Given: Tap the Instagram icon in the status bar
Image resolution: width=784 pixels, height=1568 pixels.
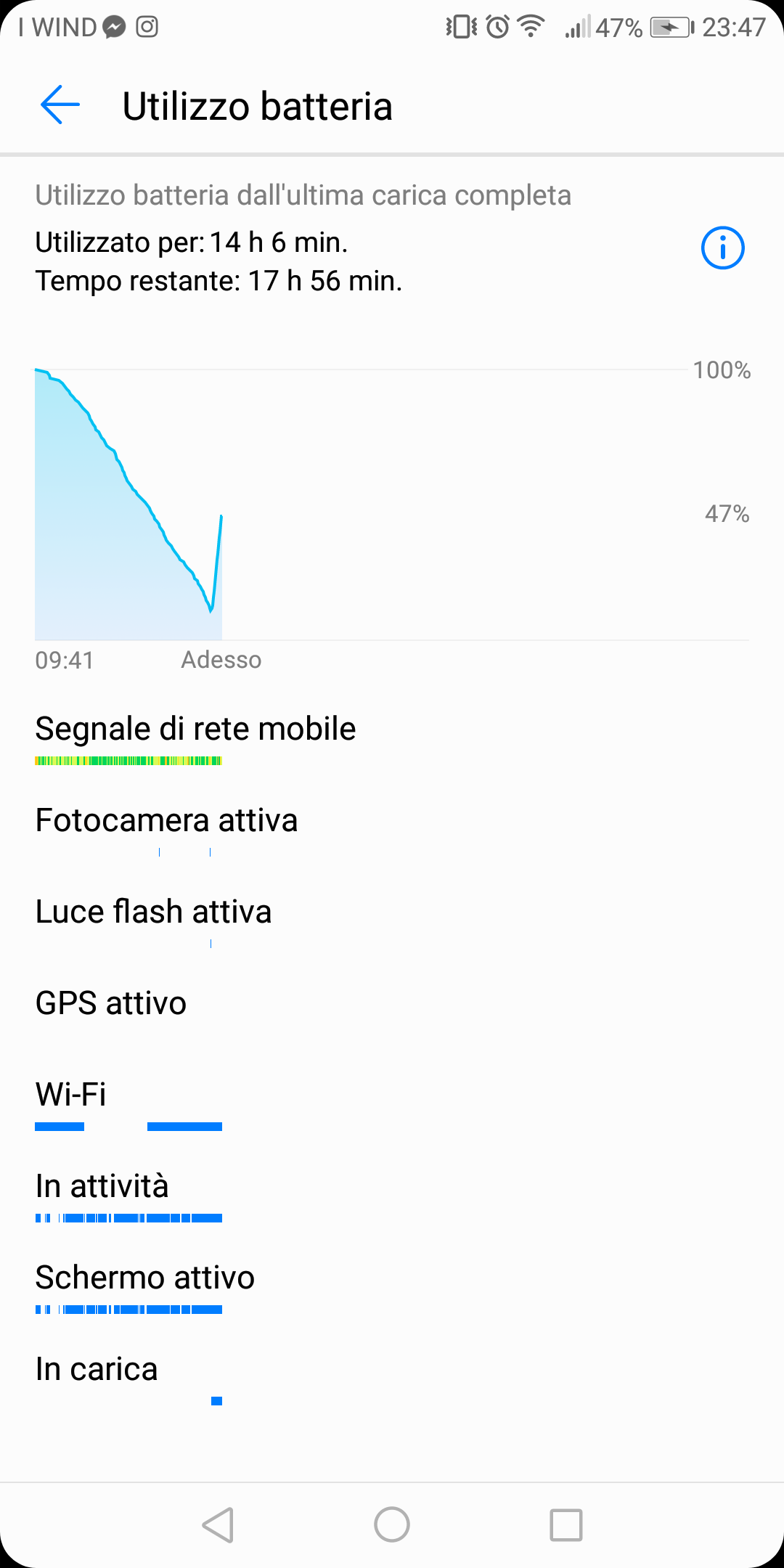Looking at the screenshot, I should coord(147,28).
